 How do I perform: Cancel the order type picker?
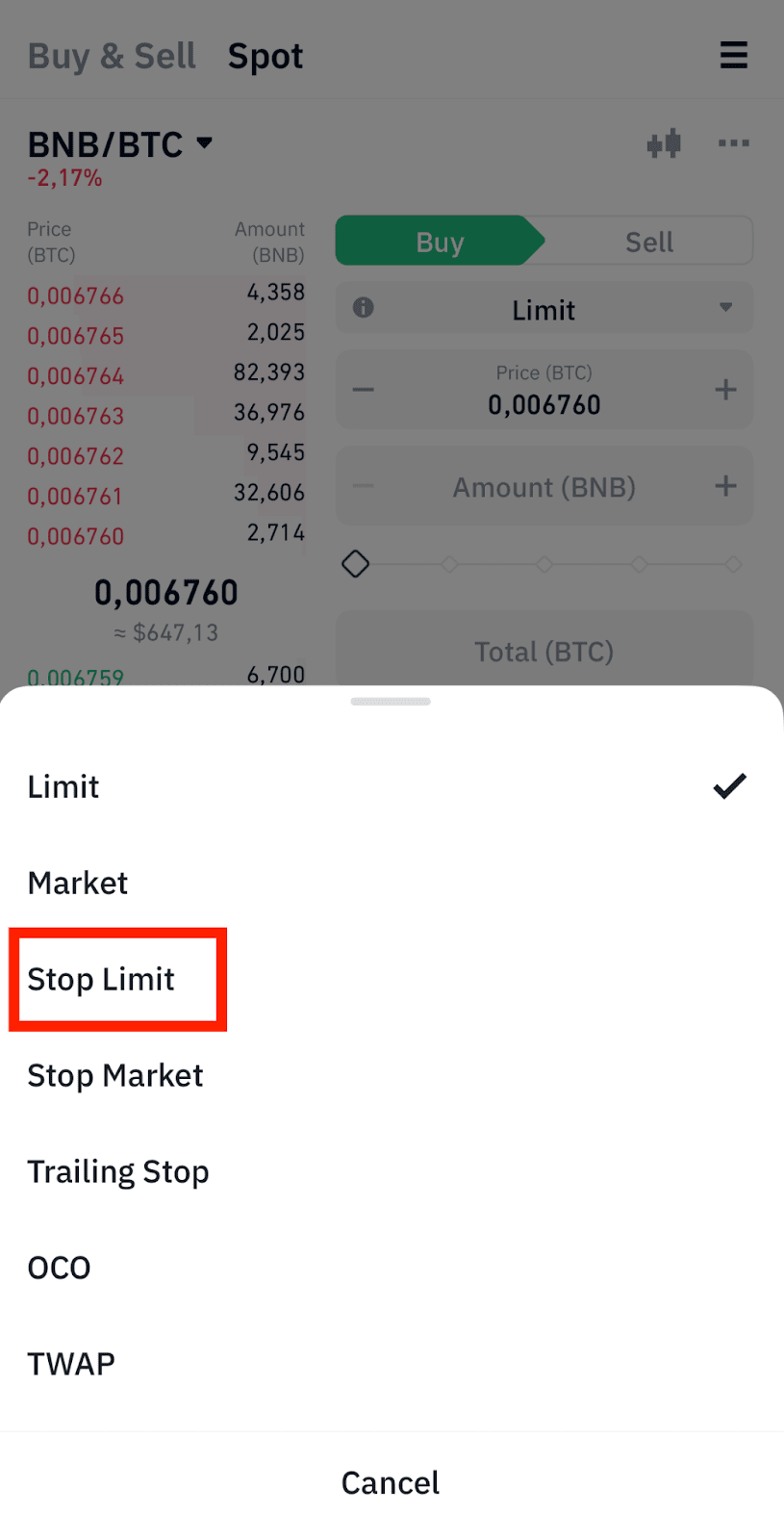tap(391, 1483)
